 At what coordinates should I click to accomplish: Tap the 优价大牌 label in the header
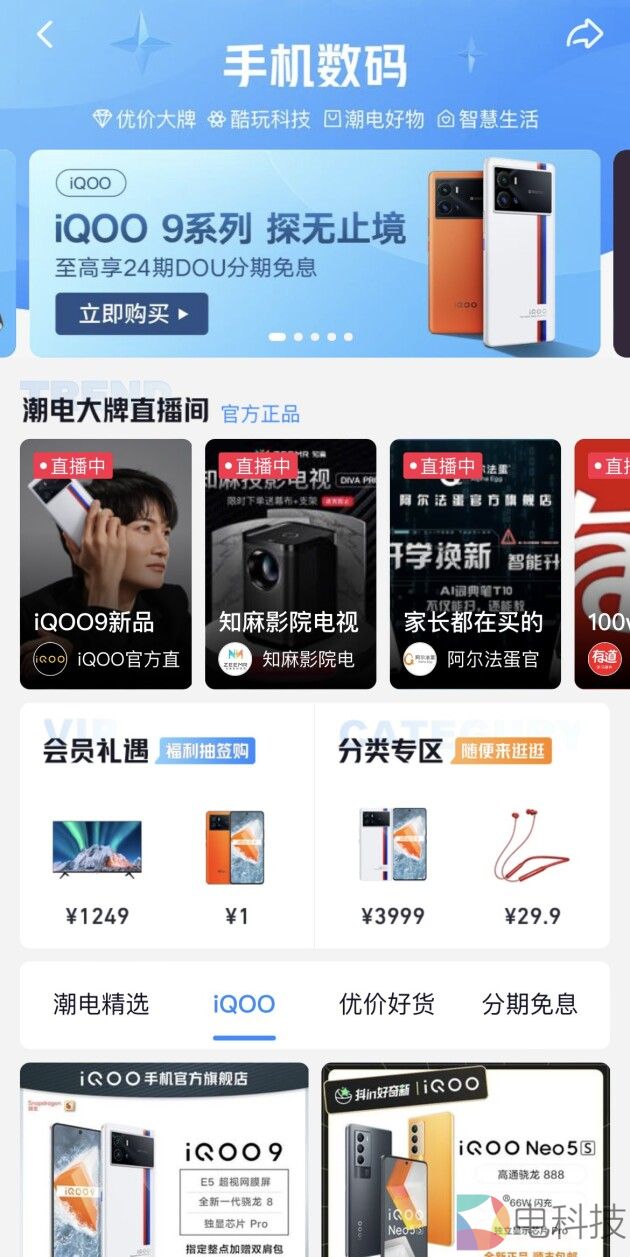click(145, 119)
